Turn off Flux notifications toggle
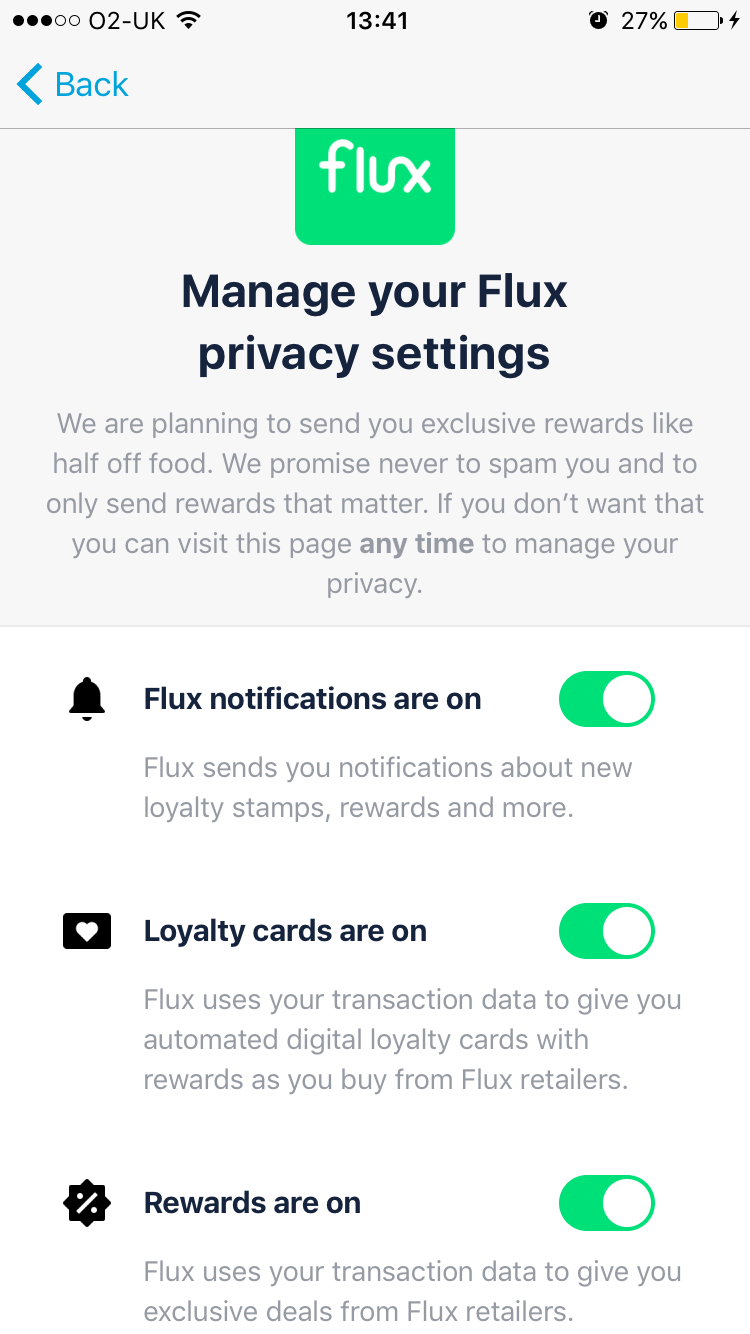 [x=606, y=699]
